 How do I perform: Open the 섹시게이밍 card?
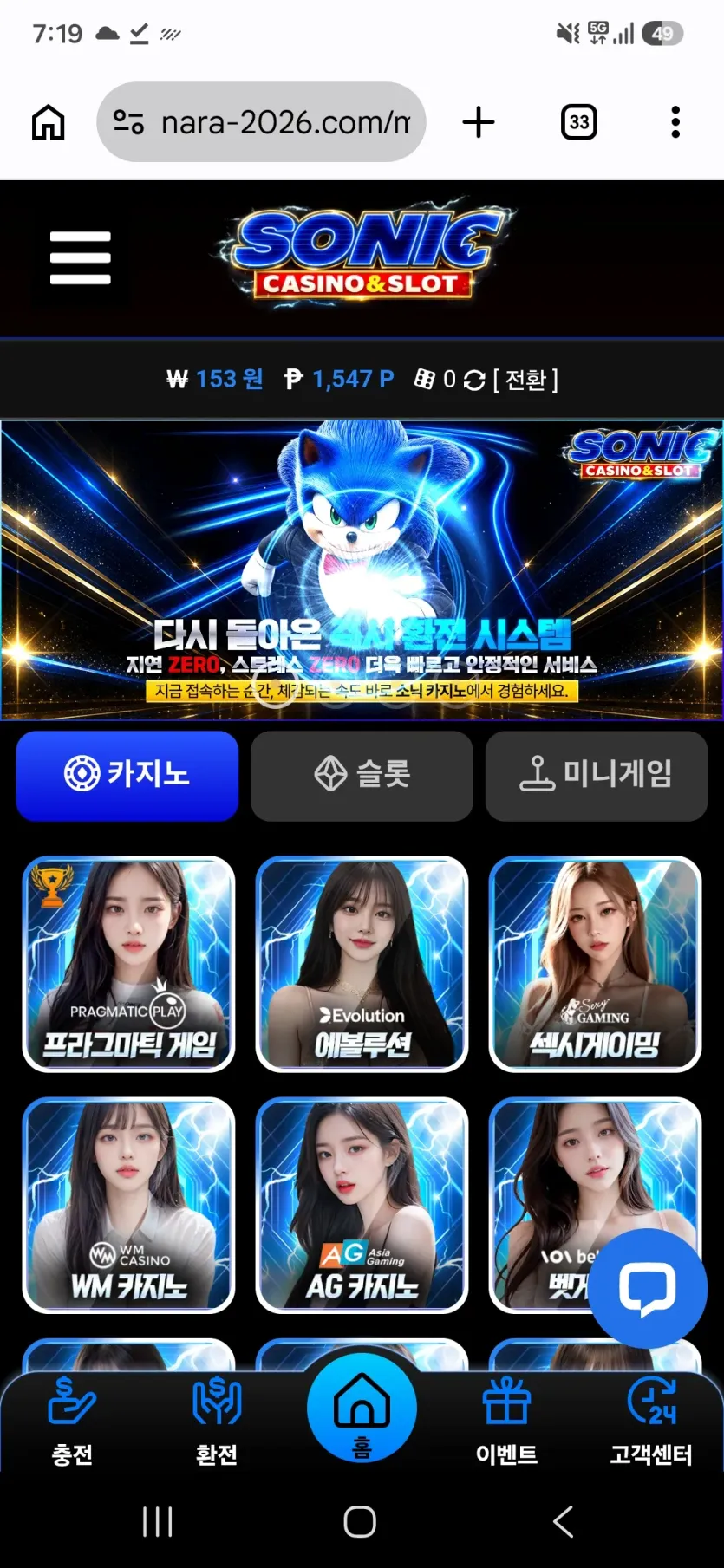[596, 964]
